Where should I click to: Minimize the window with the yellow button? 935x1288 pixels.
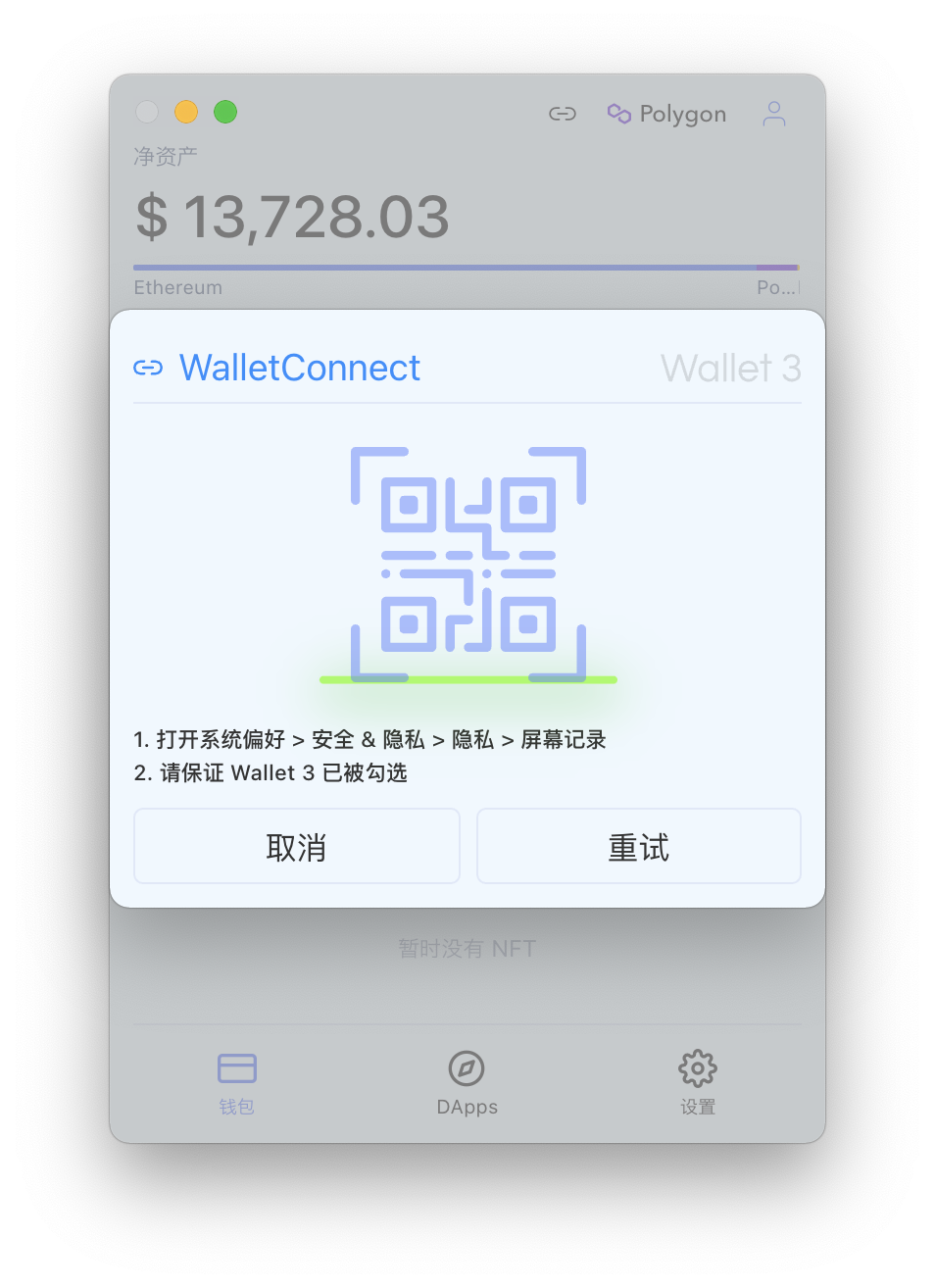click(186, 112)
